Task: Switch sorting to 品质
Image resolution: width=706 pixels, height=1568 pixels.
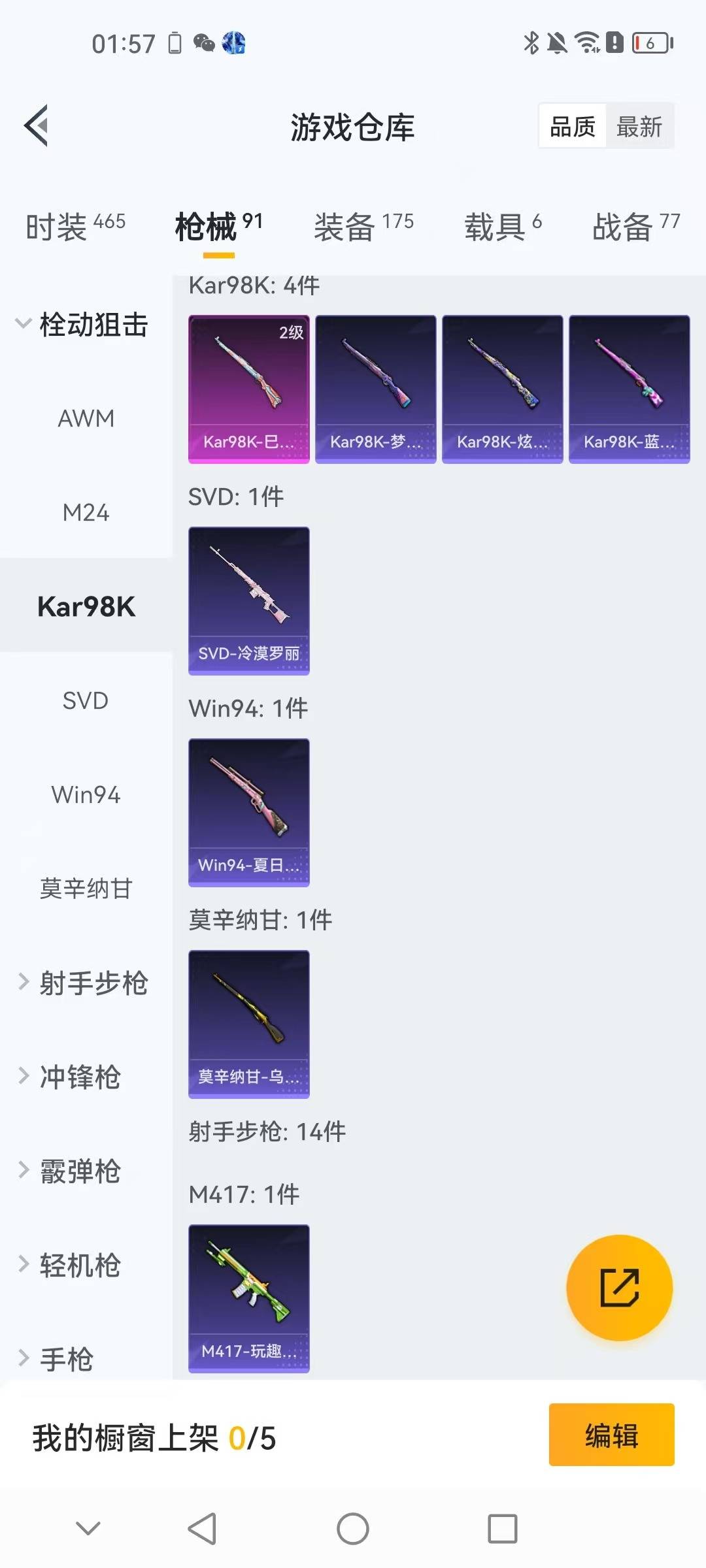Action: point(571,125)
